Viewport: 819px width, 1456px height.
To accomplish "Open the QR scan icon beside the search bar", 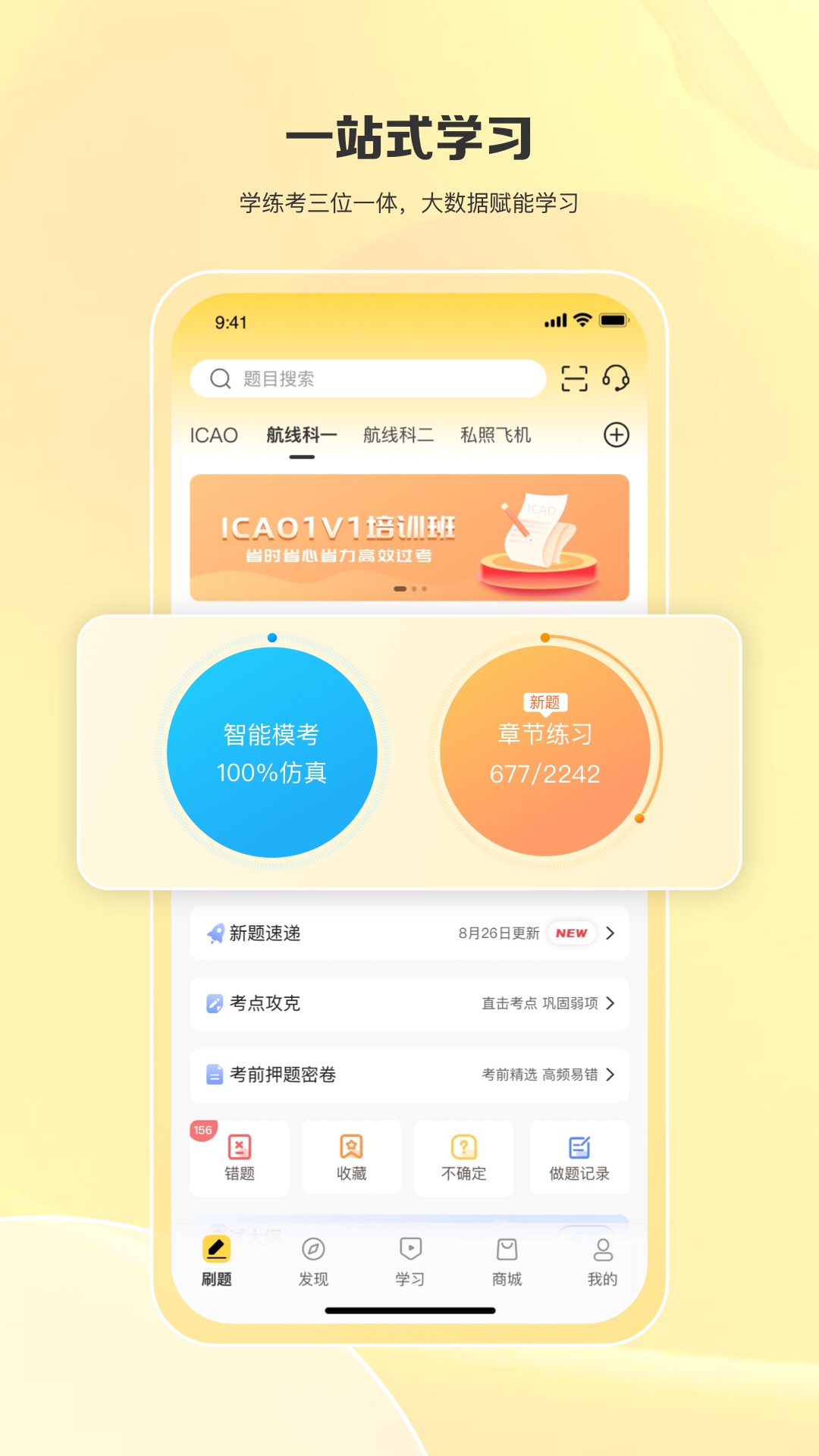I will [x=575, y=377].
